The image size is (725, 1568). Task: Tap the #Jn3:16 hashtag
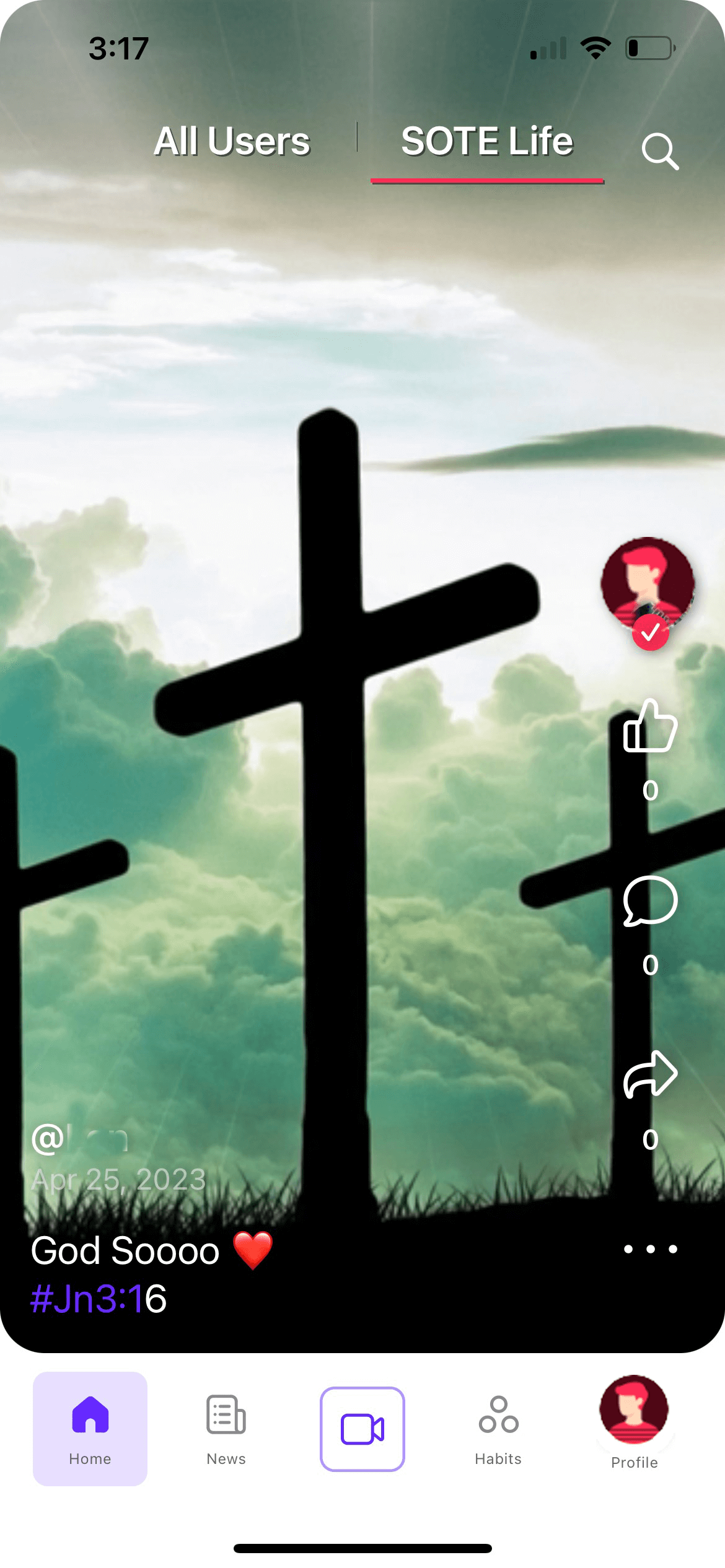coord(99,1299)
